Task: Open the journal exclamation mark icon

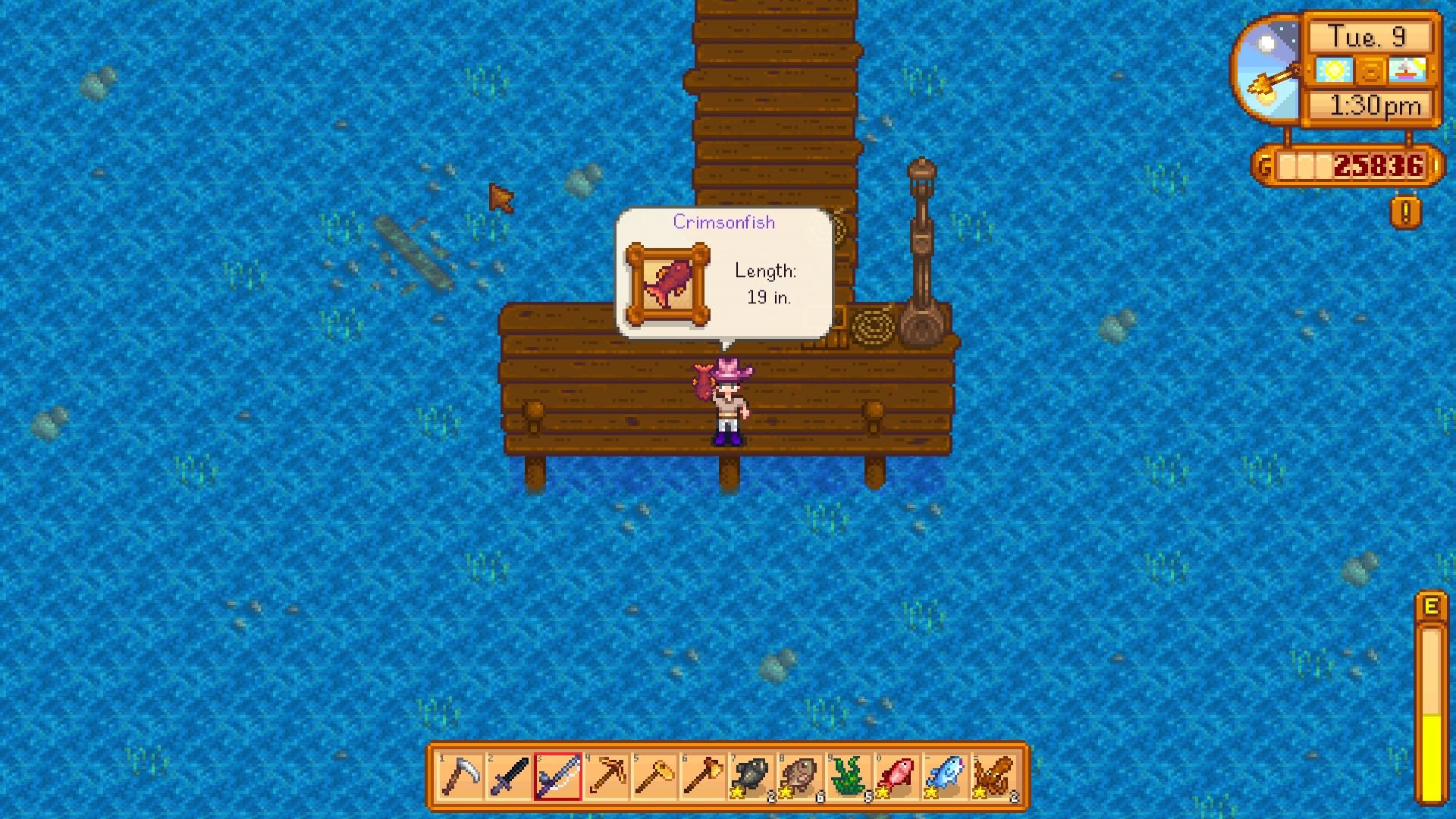Action: point(1406,212)
